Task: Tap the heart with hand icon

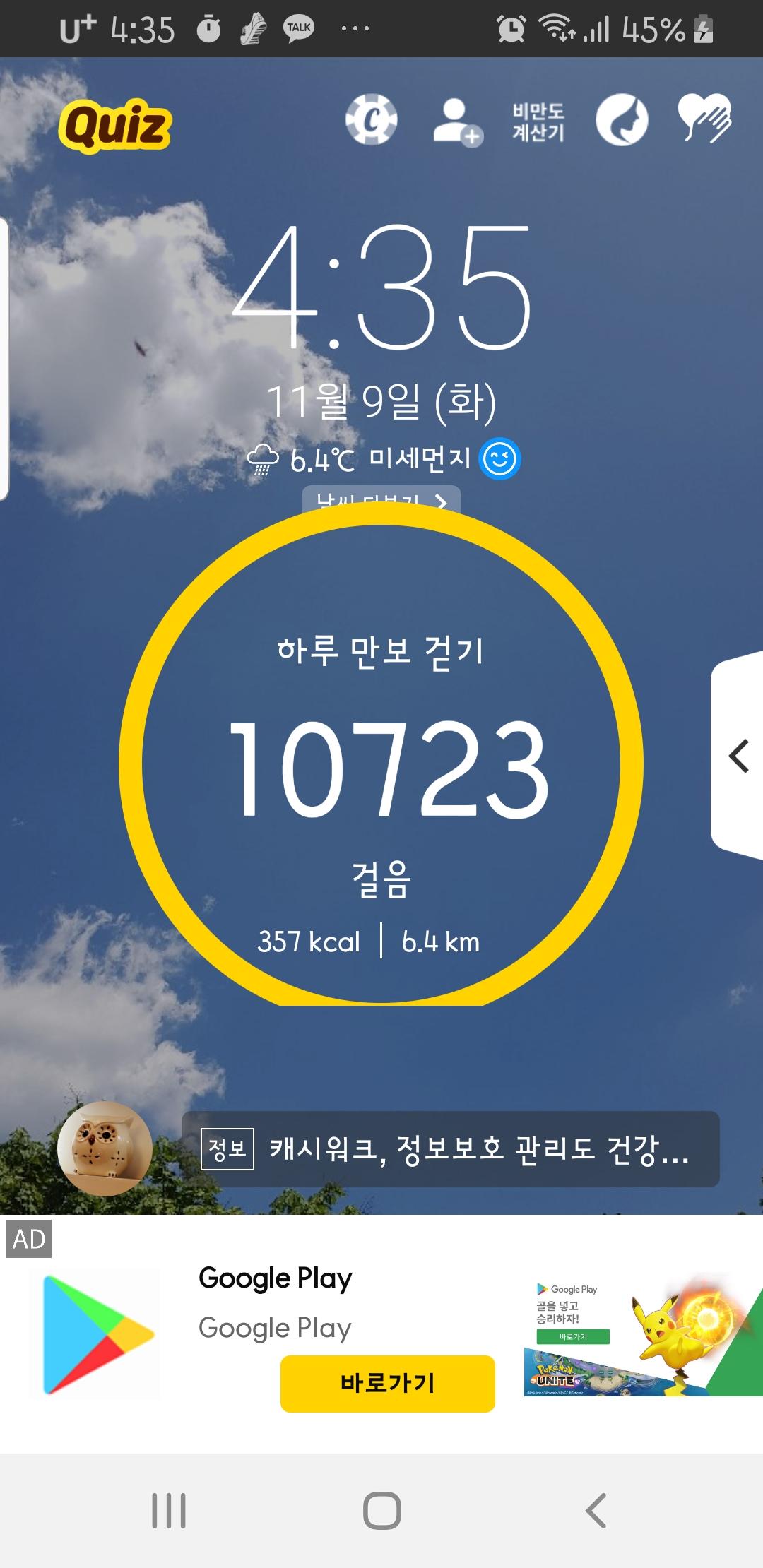Action: pos(704,119)
